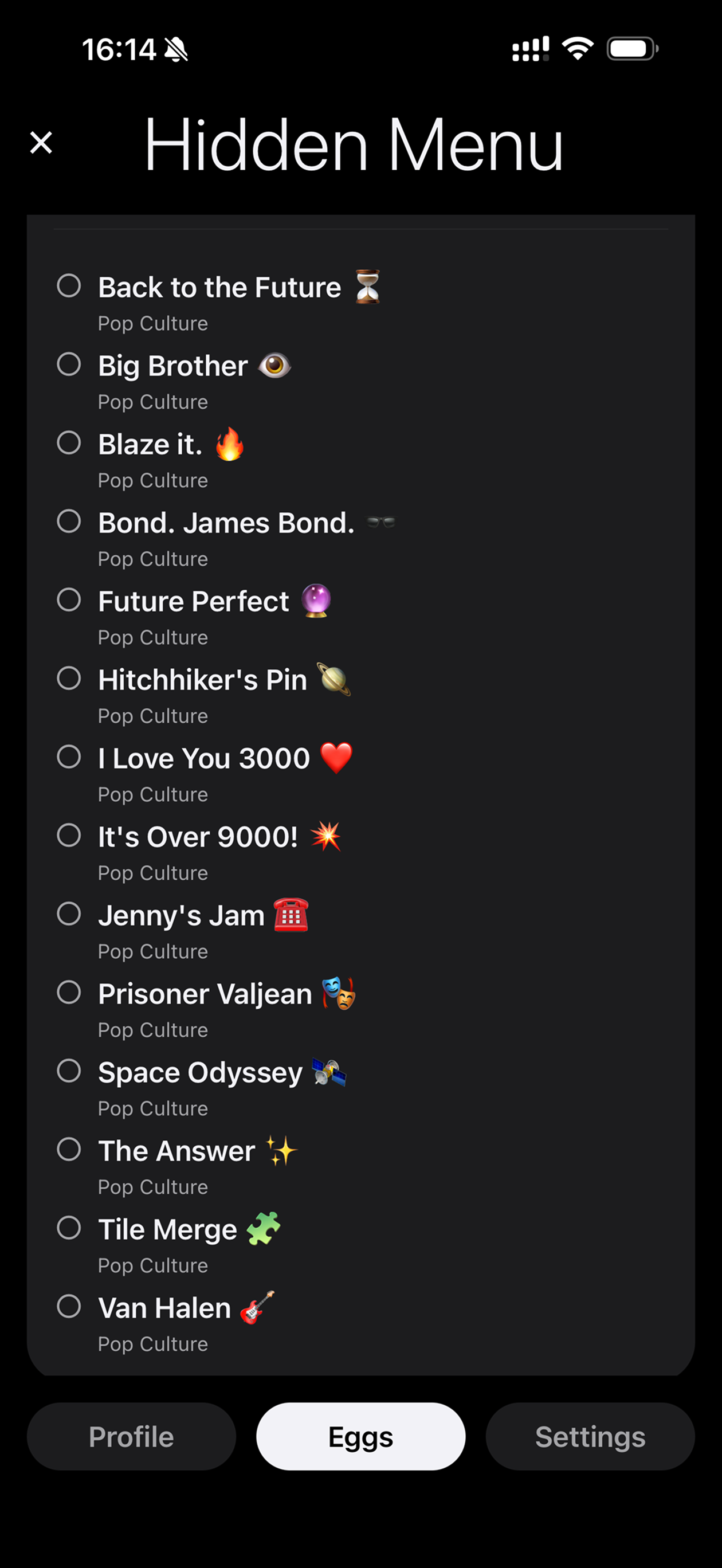The height and width of the screenshot is (1568, 722).
Task: Select the Space Odyssey egg
Action: click(69, 1071)
